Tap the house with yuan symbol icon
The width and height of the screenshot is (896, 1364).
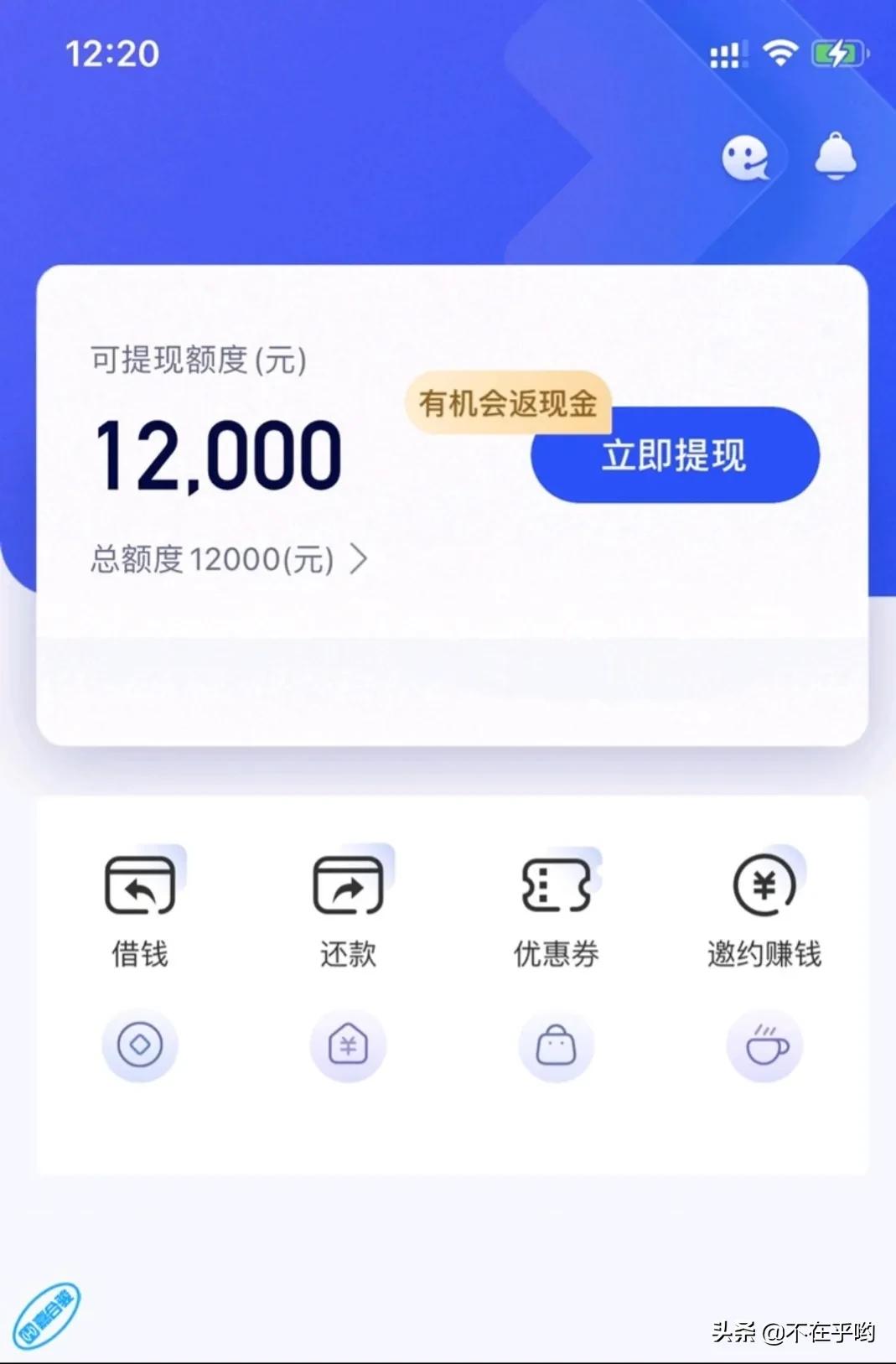pos(348,1044)
